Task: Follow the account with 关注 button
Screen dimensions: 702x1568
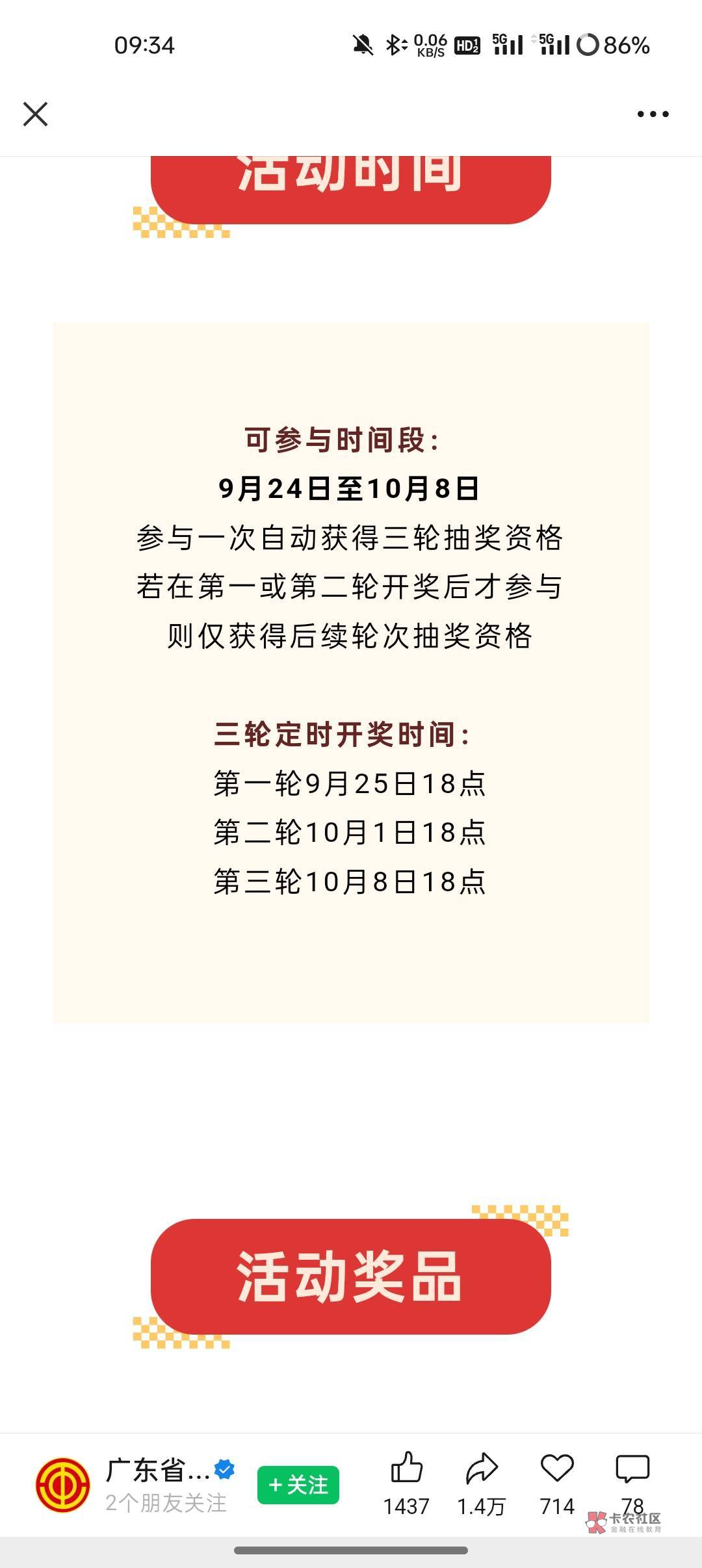Action: (x=298, y=1485)
